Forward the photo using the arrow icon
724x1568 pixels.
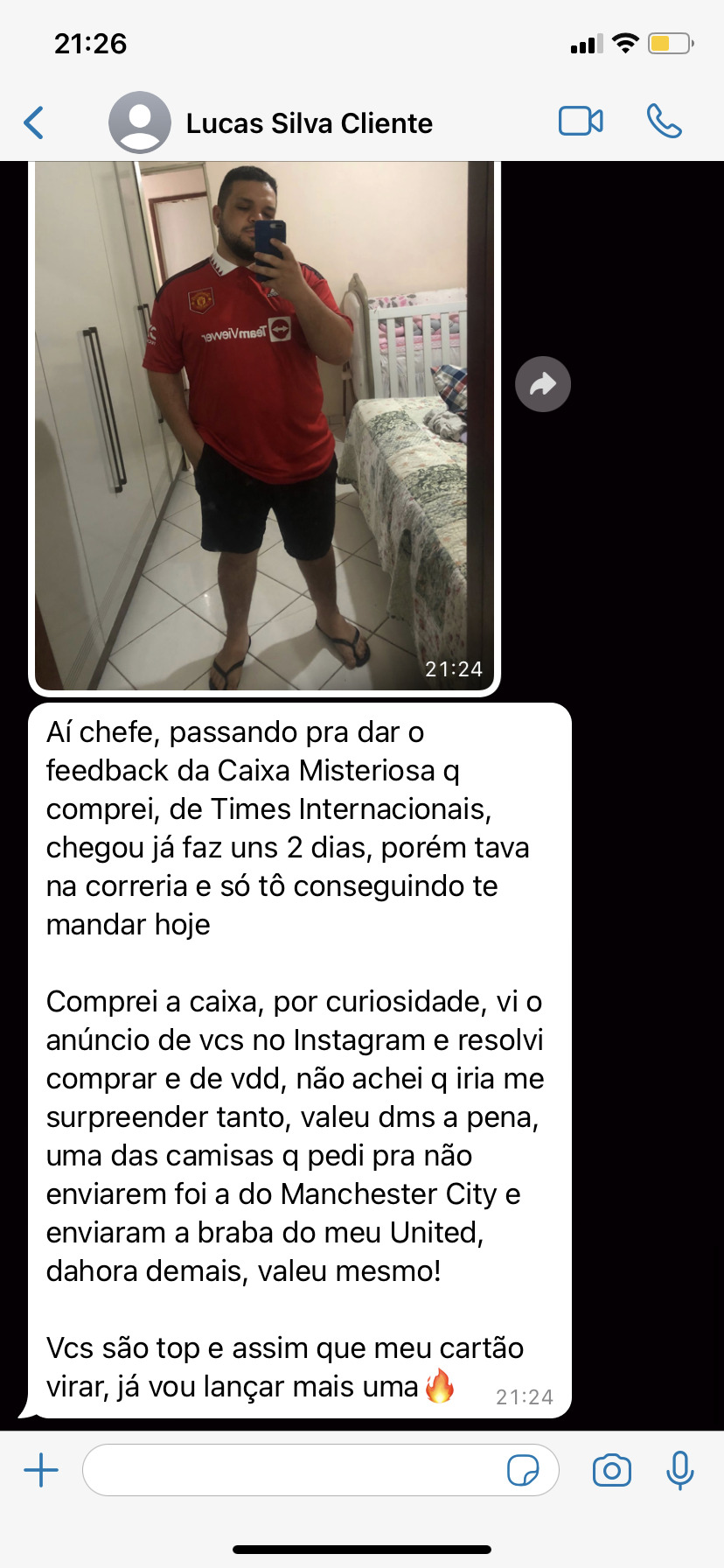tap(543, 384)
